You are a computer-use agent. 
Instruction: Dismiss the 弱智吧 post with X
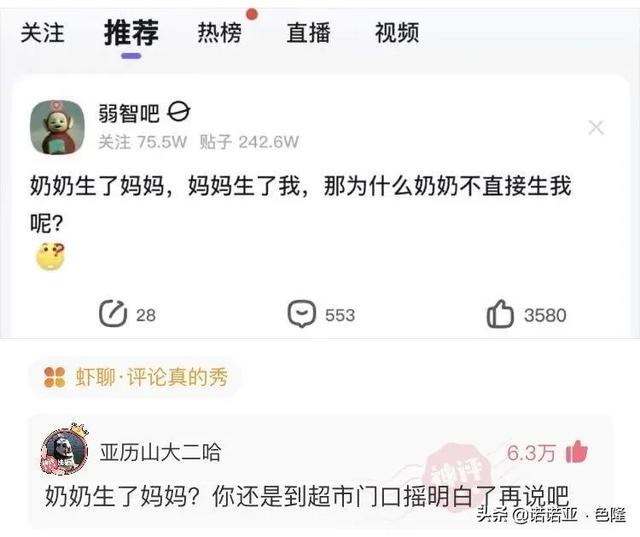(x=596, y=127)
